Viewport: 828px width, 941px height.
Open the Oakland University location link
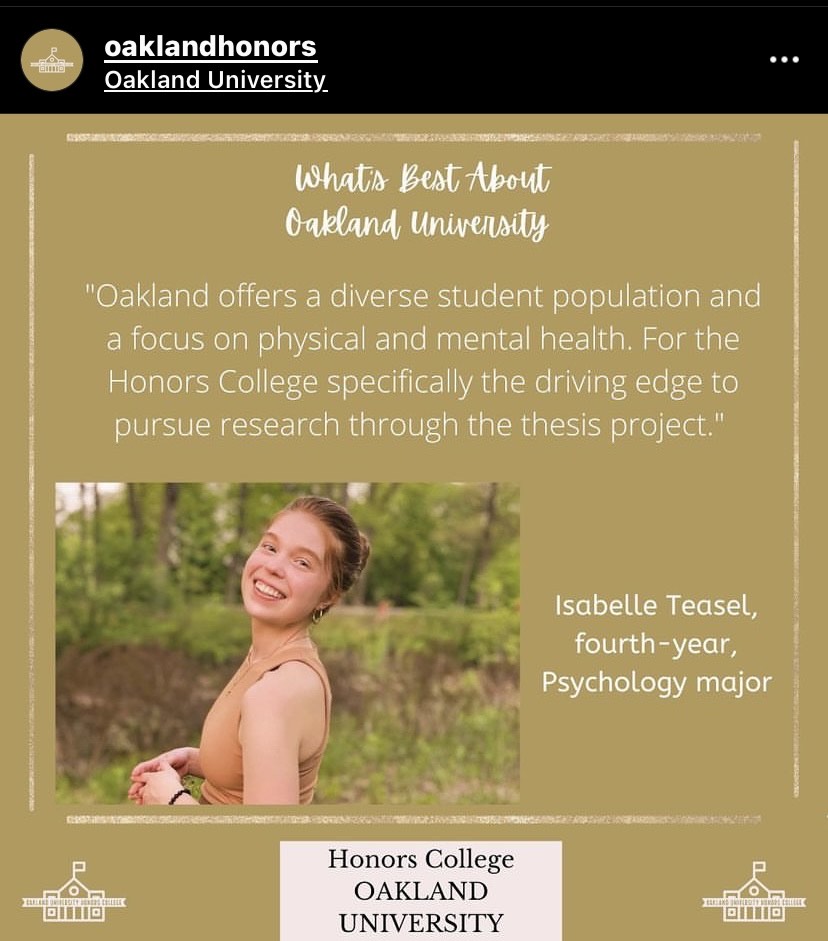click(215, 79)
